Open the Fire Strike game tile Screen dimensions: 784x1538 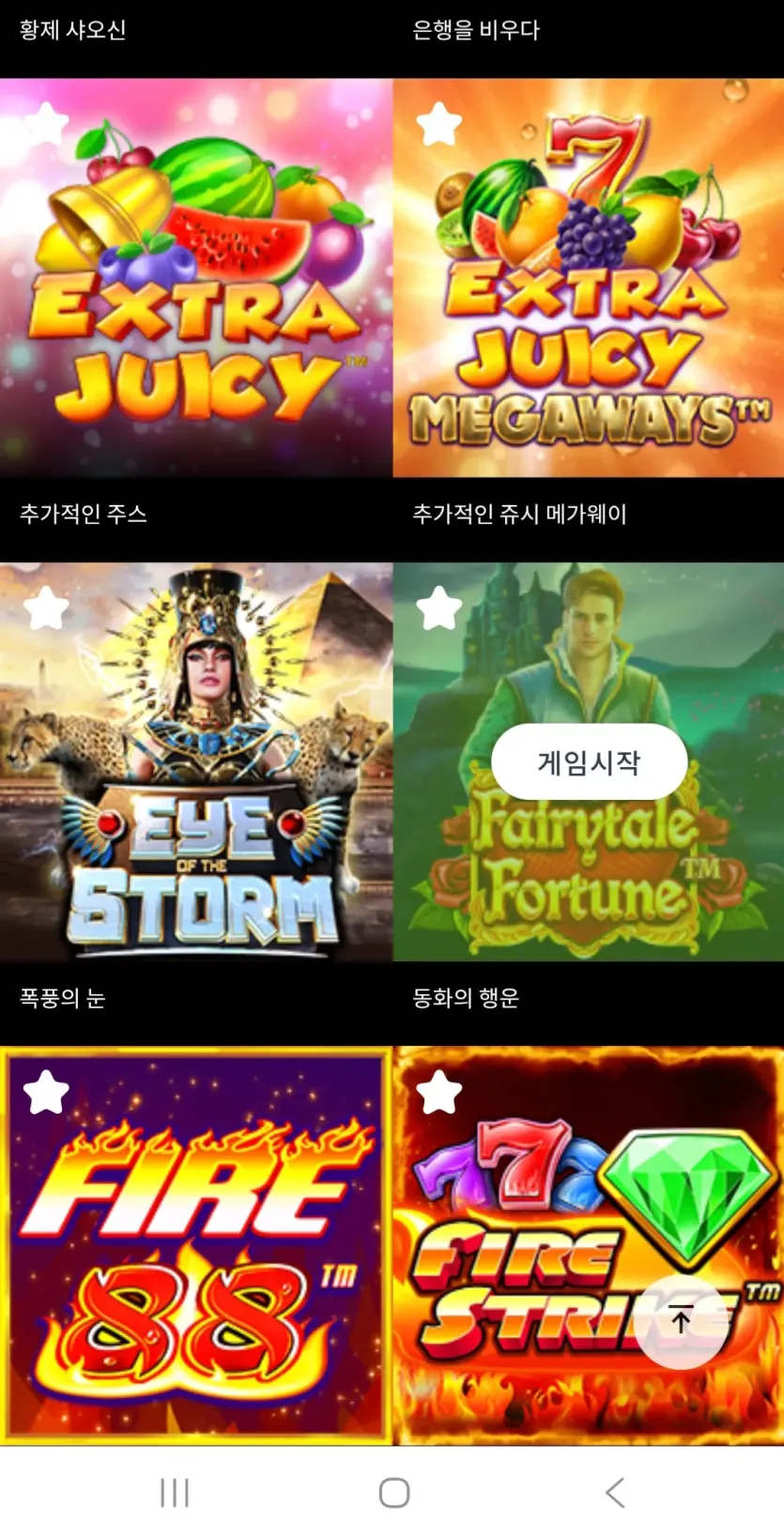589,1246
